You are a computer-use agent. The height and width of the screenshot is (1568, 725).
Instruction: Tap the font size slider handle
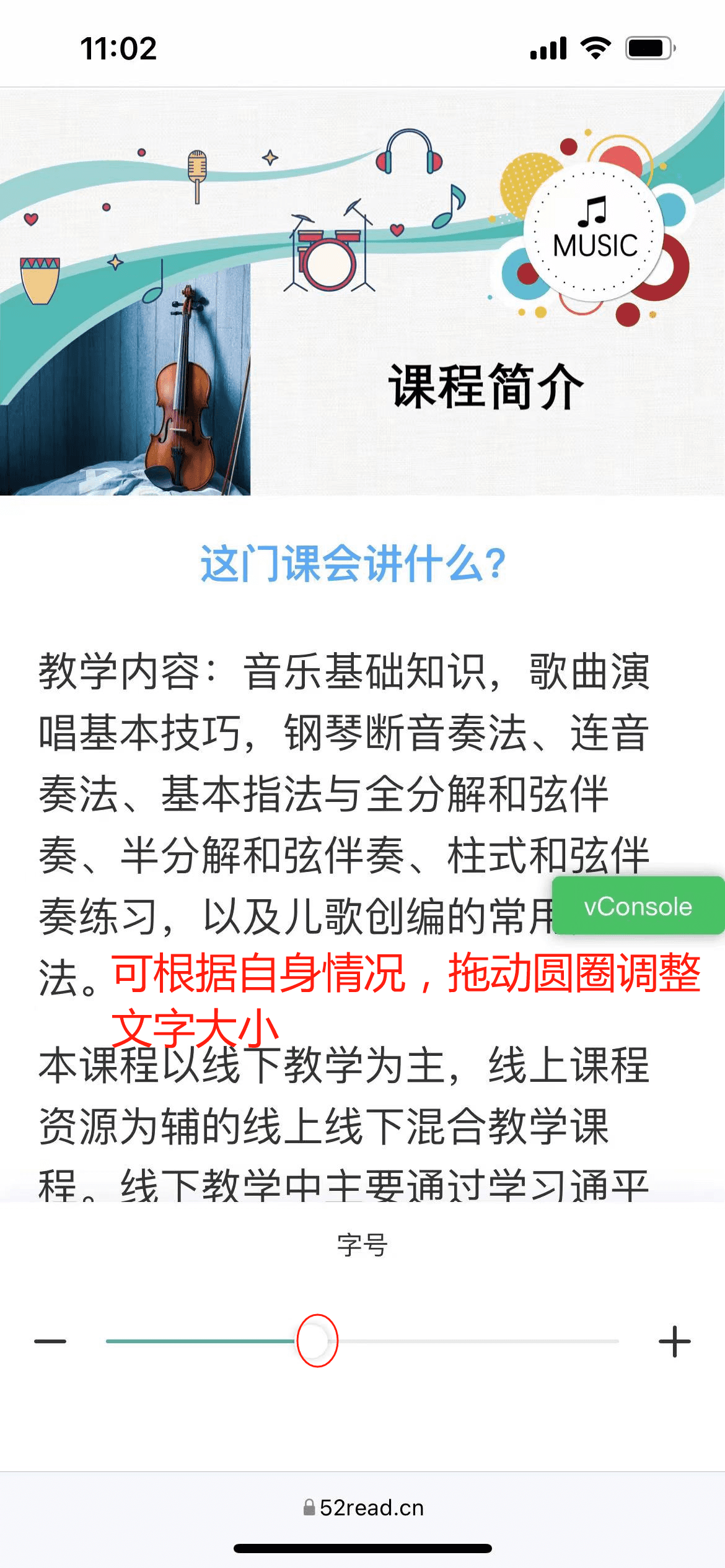[317, 1341]
